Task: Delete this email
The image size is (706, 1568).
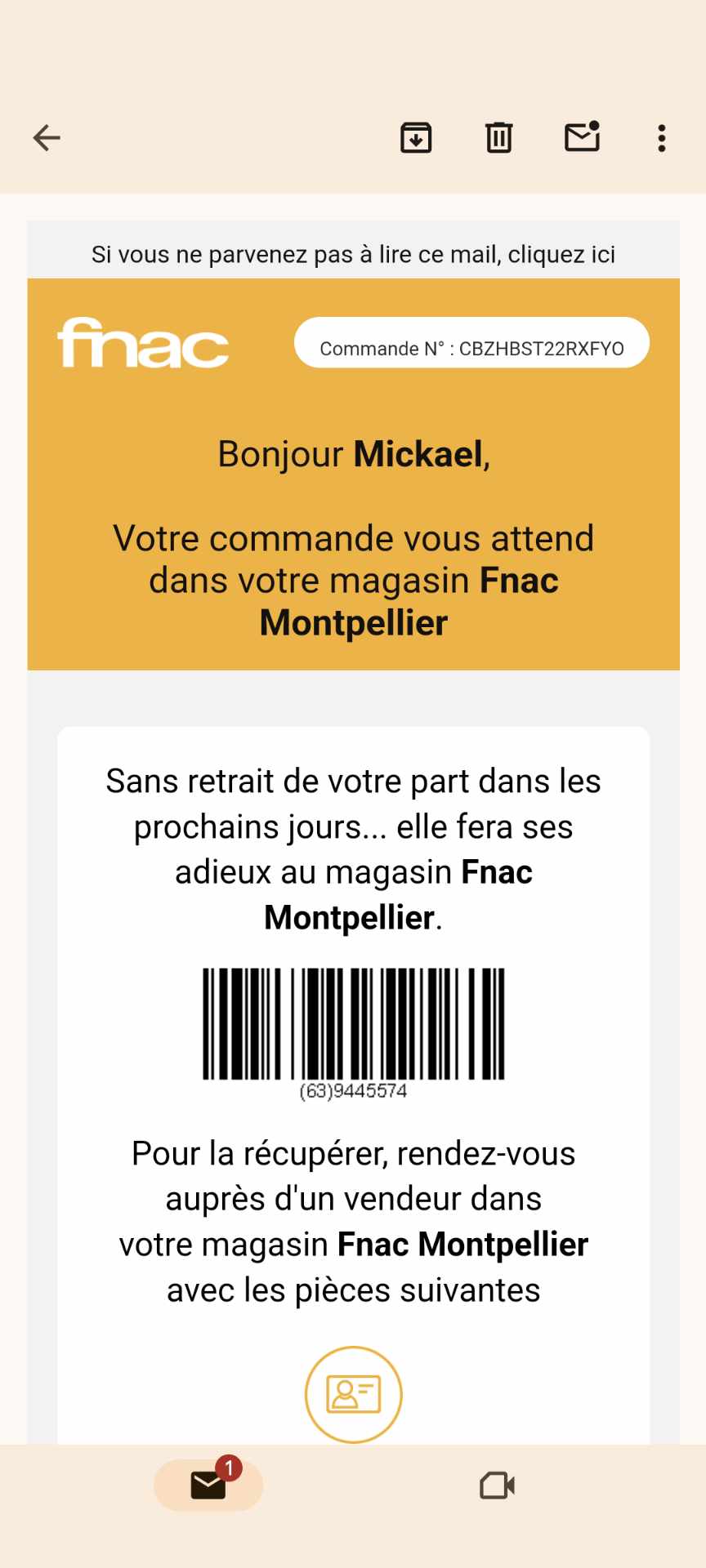Action: pyautogui.click(x=499, y=138)
